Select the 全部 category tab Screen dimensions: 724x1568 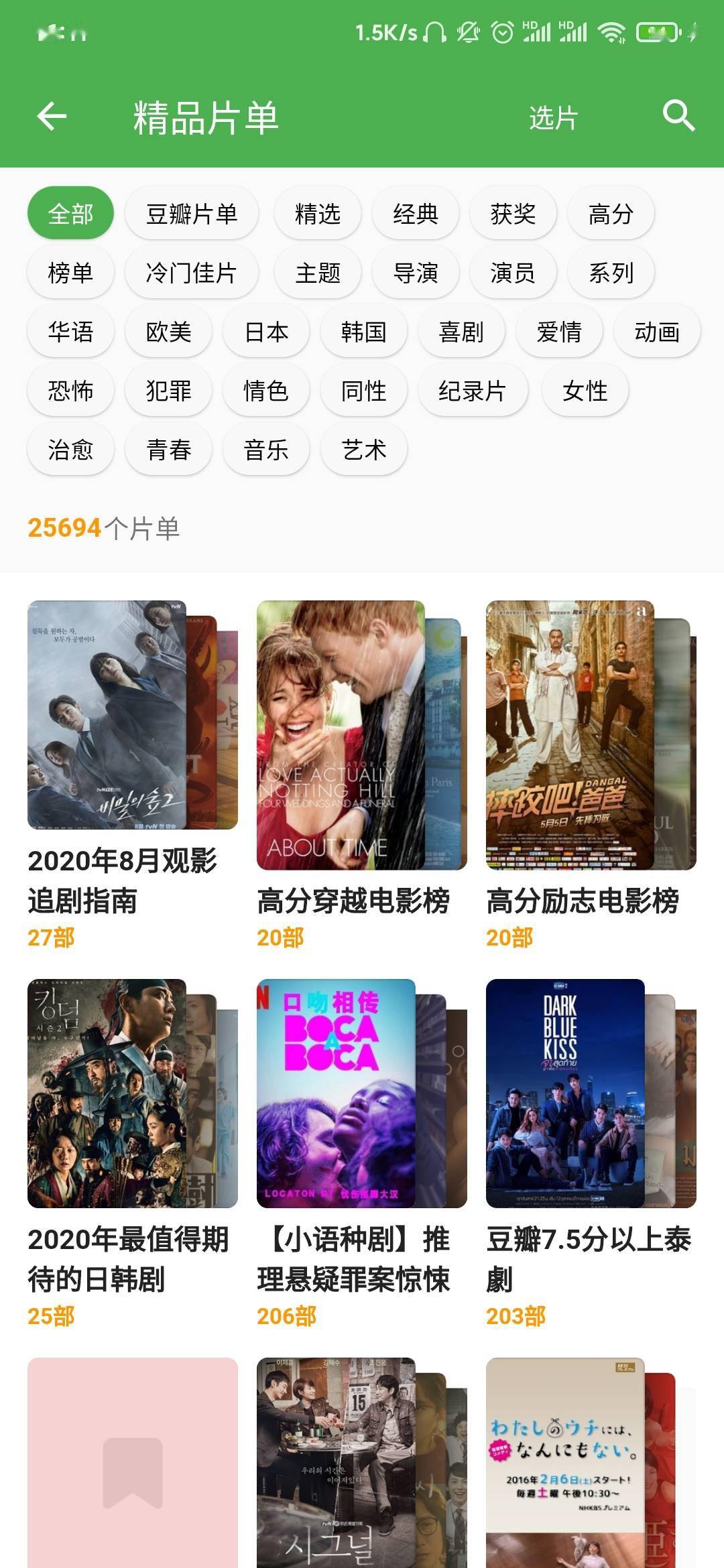click(70, 213)
